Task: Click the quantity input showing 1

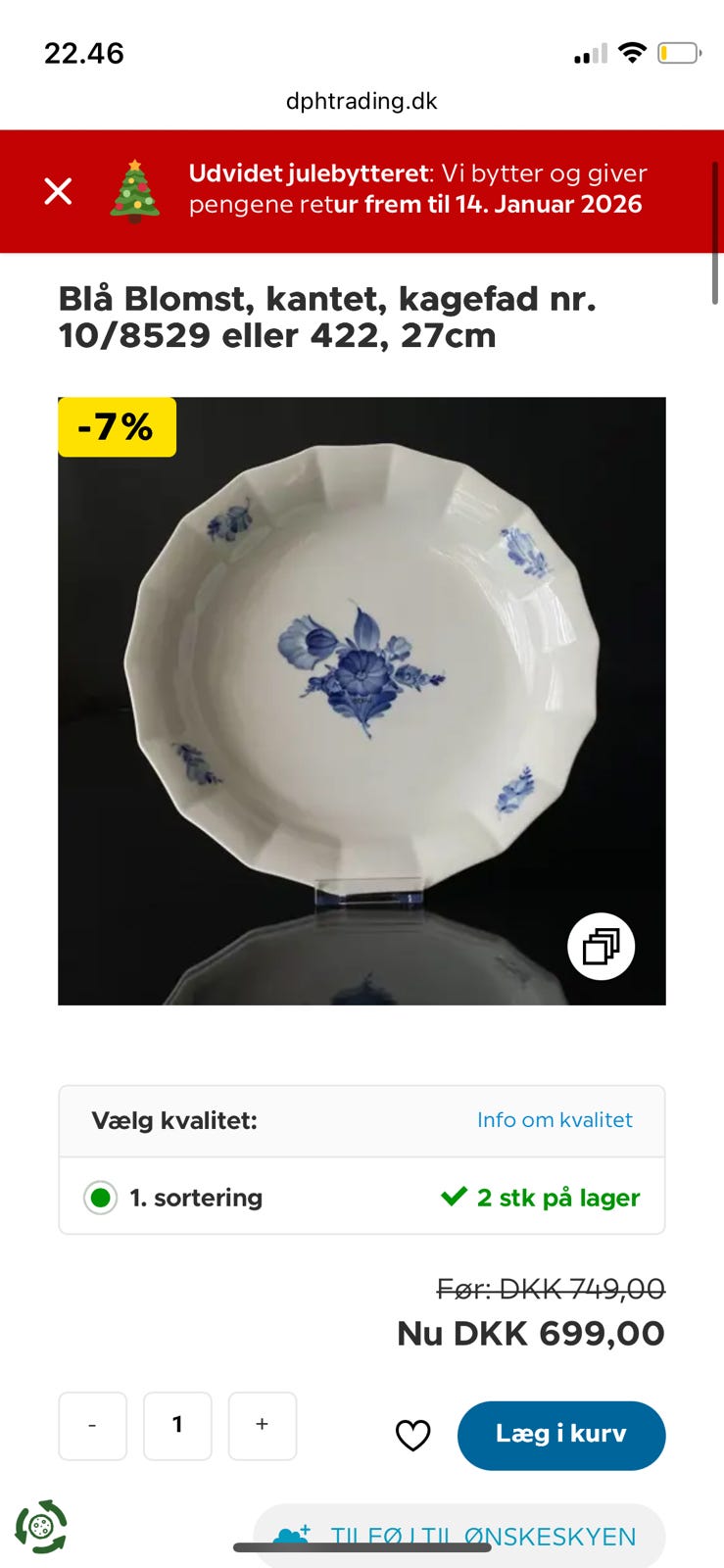Action: 177,1426
